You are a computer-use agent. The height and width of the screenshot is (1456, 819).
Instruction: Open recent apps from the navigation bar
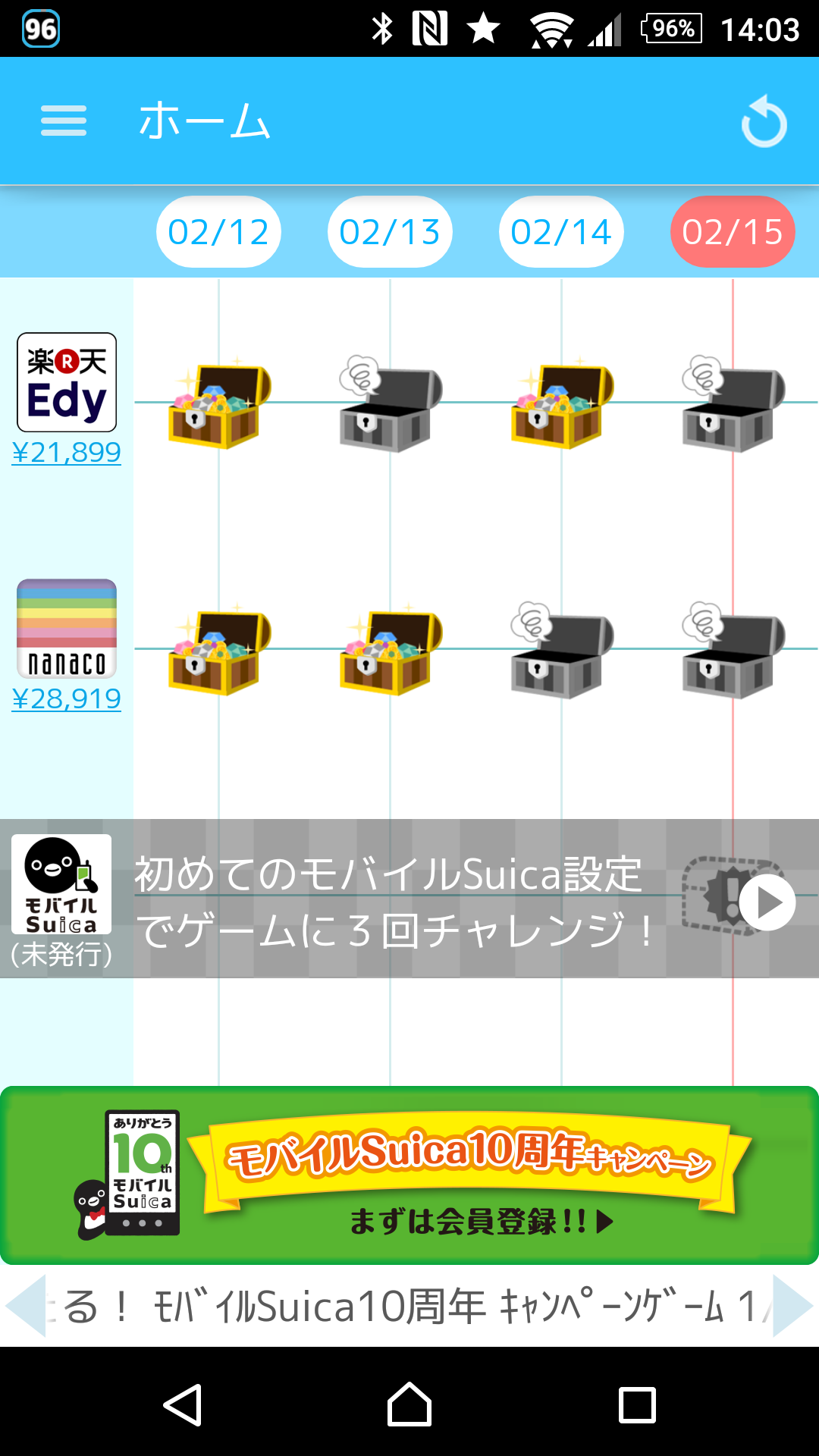click(x=637, y=1405)
